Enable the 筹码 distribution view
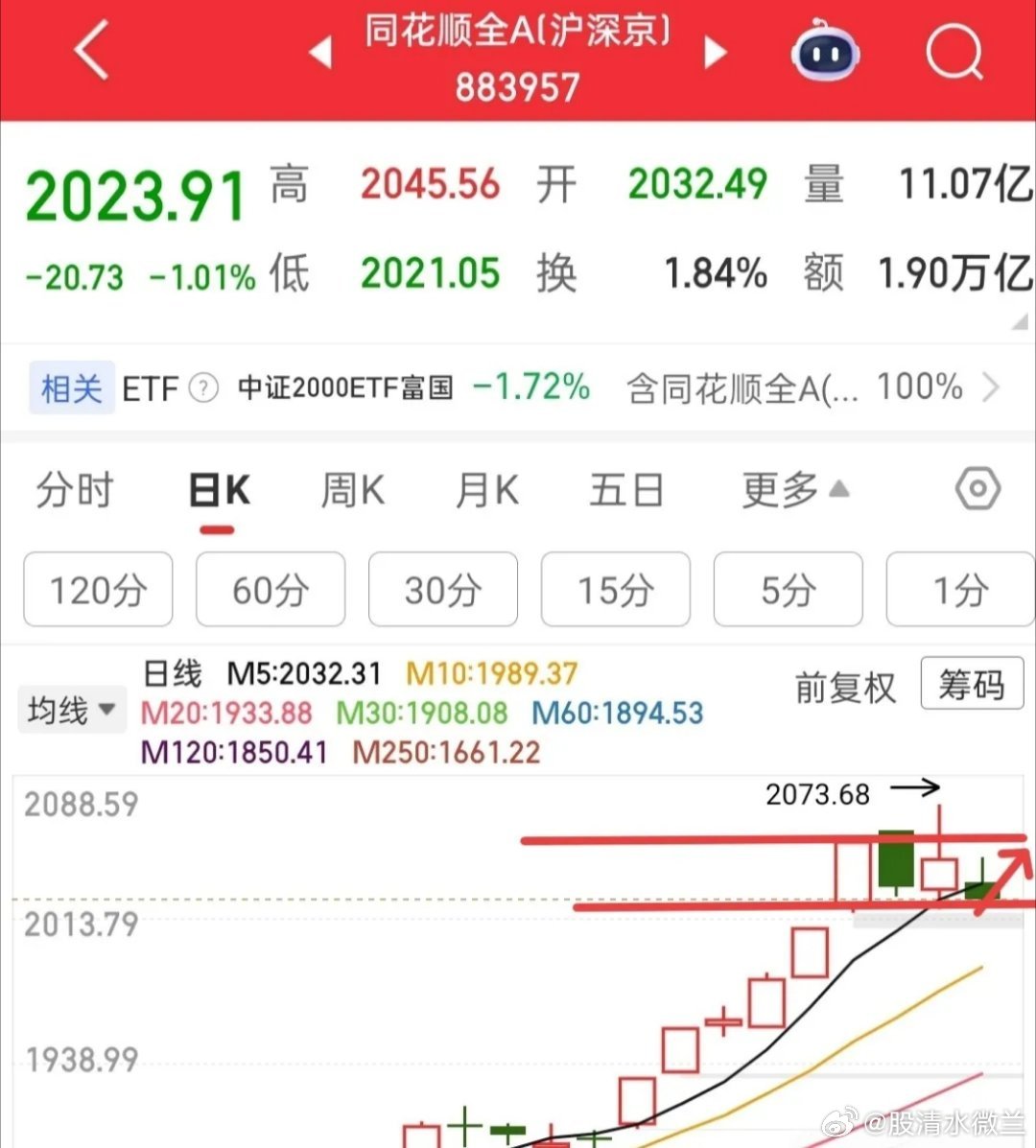The image size is (1036, 1148). tap(972, 684)
